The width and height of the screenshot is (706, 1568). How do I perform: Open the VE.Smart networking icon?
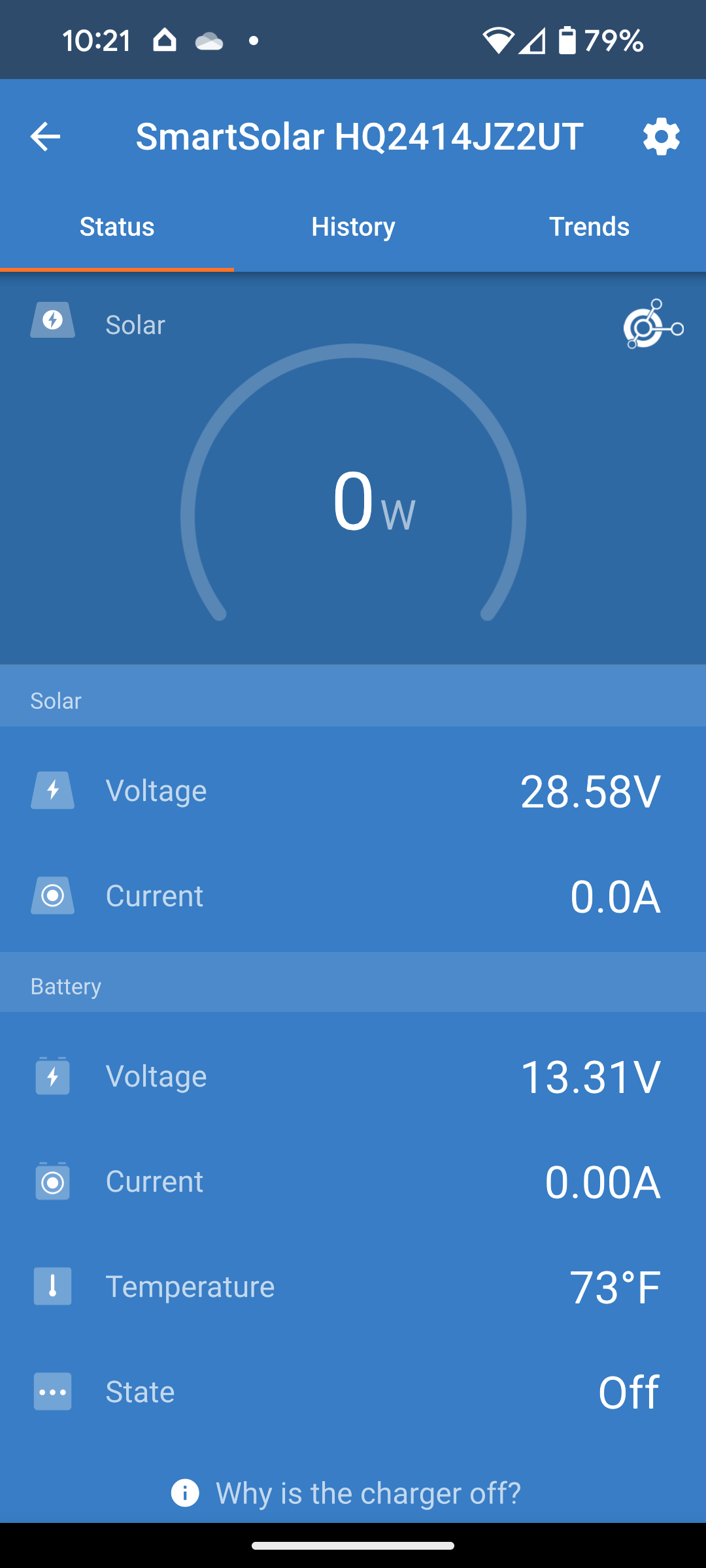[653, 324]
